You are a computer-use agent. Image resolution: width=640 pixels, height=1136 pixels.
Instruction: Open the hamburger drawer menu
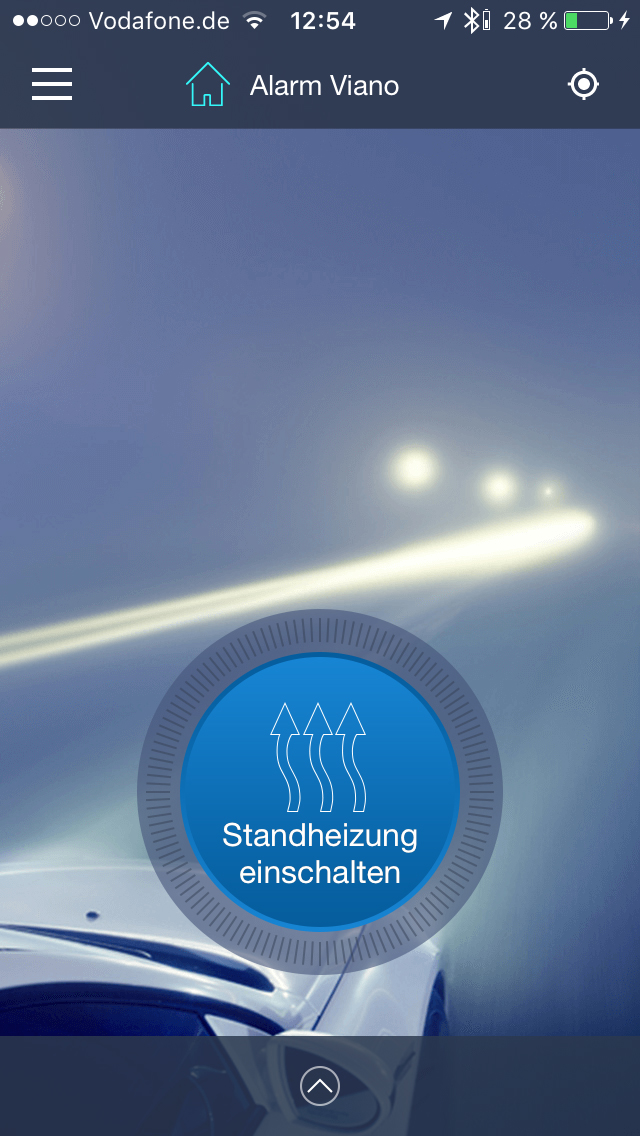pyautogui.click(x=52, y=85)
